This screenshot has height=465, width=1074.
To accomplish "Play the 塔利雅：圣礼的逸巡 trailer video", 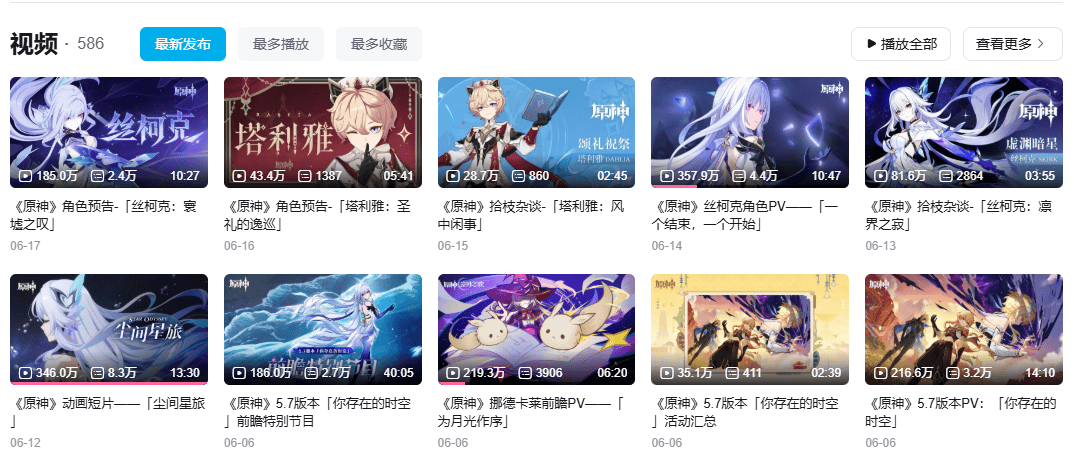I will pyautogui.click(x=323, y=132).
